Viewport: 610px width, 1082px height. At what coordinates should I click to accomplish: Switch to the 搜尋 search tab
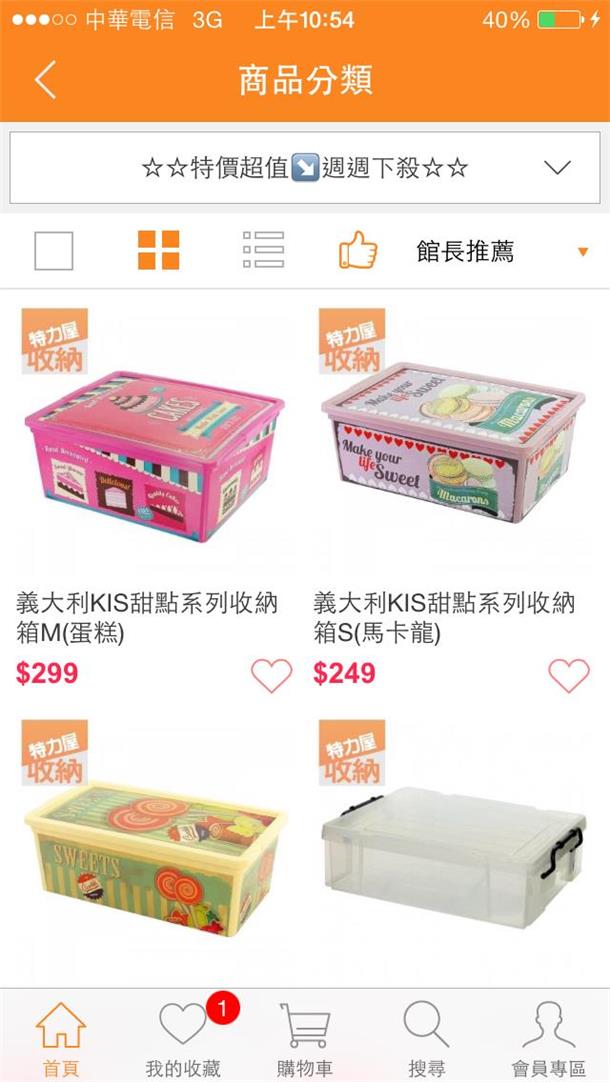pos(427,1040)
